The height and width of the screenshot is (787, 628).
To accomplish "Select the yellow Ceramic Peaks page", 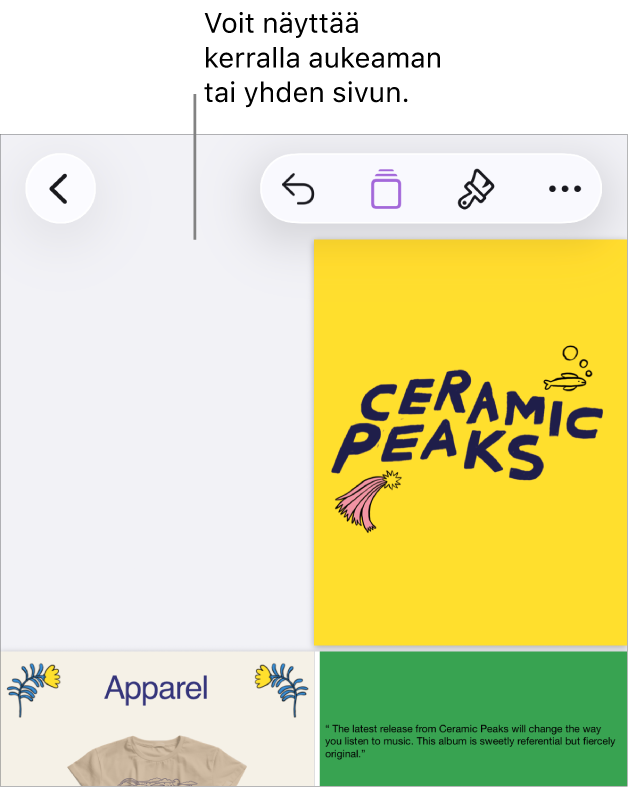I will pos(470,442).
